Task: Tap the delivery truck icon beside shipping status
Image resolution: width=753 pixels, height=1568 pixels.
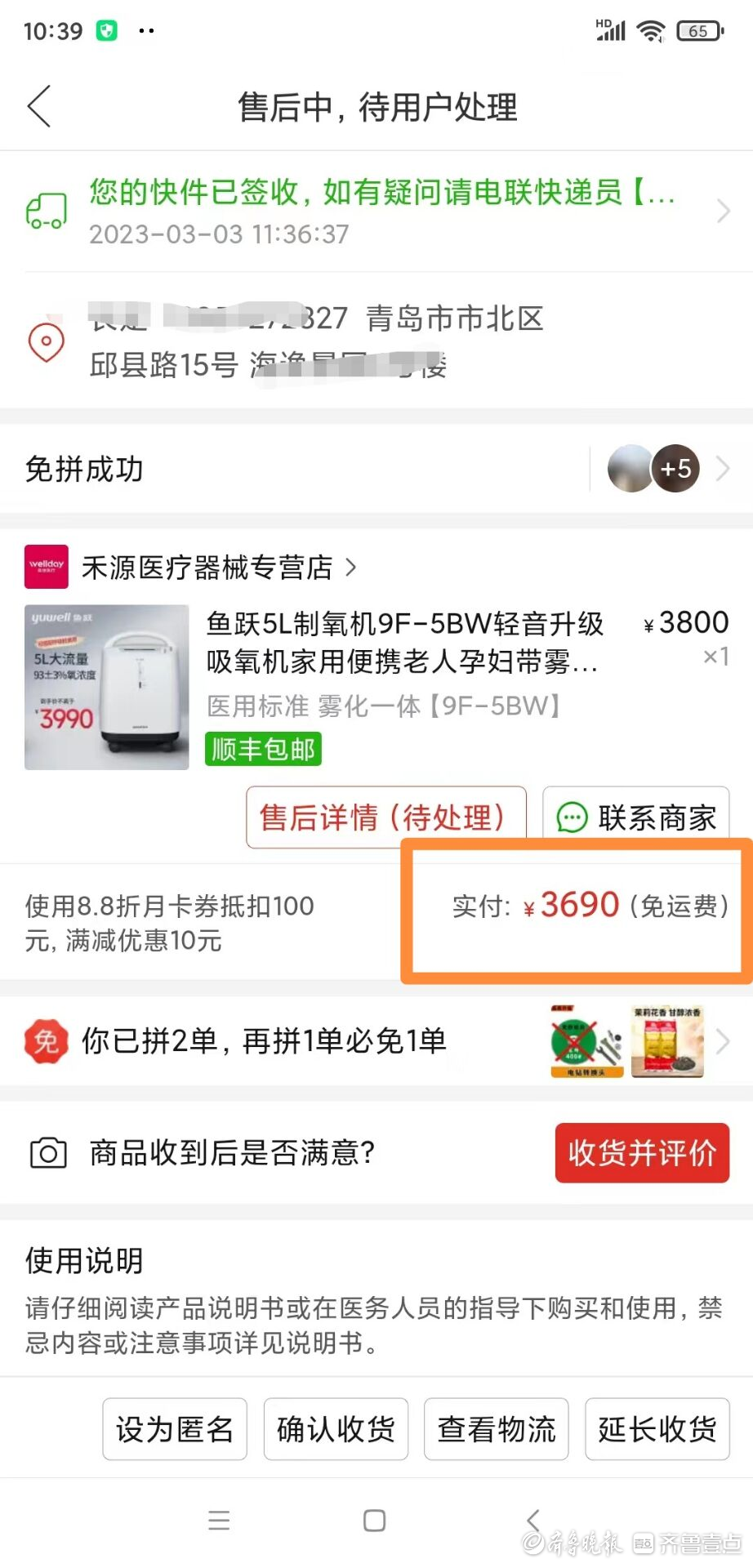Action: point(47,211)
